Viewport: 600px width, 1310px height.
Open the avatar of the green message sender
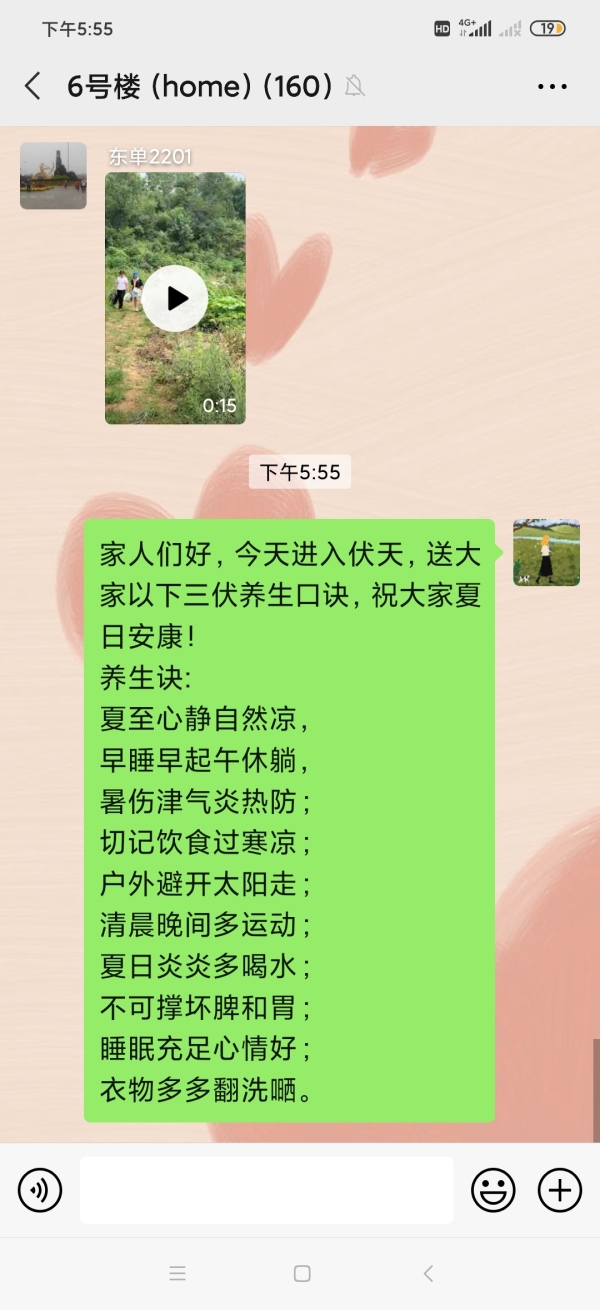[x=546, y=552]
